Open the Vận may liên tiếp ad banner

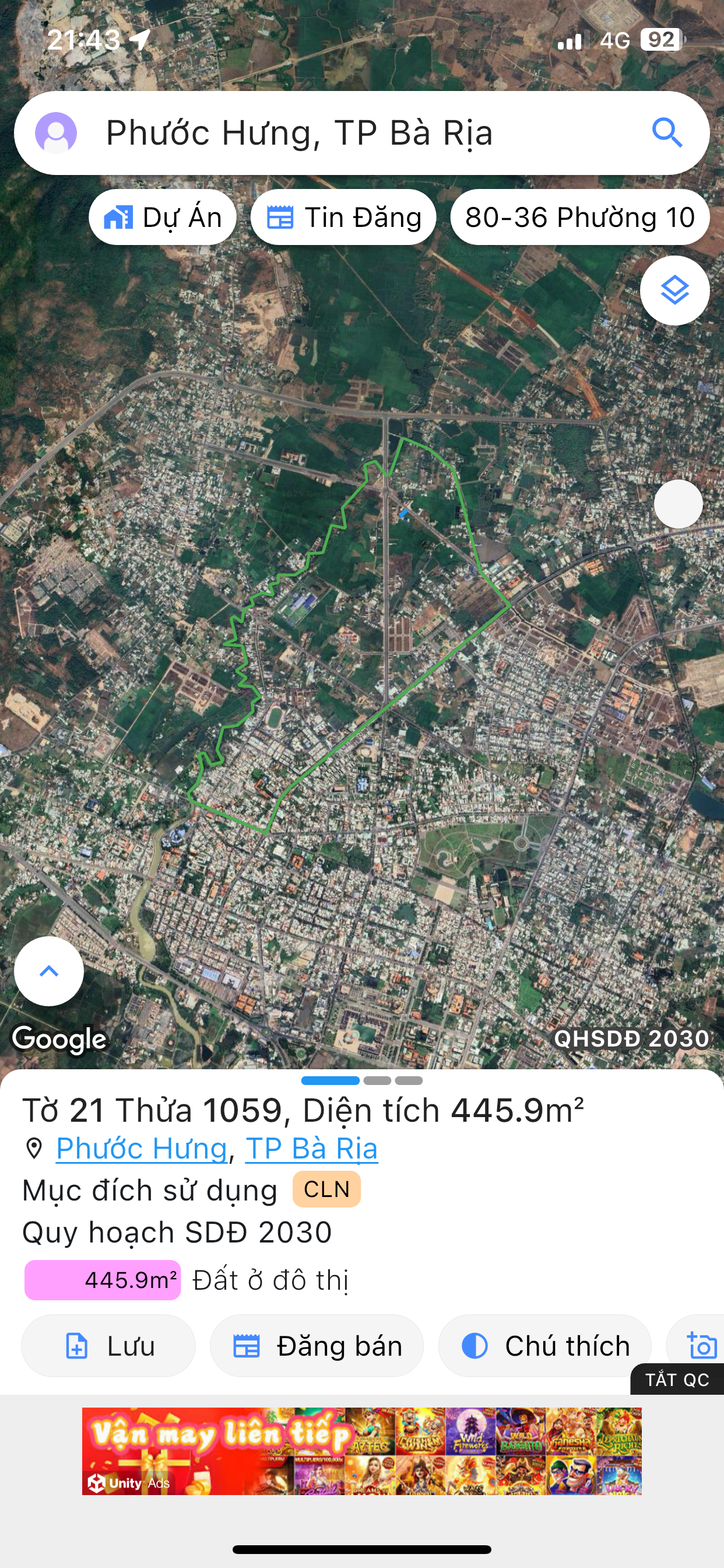coord(361,1451)
